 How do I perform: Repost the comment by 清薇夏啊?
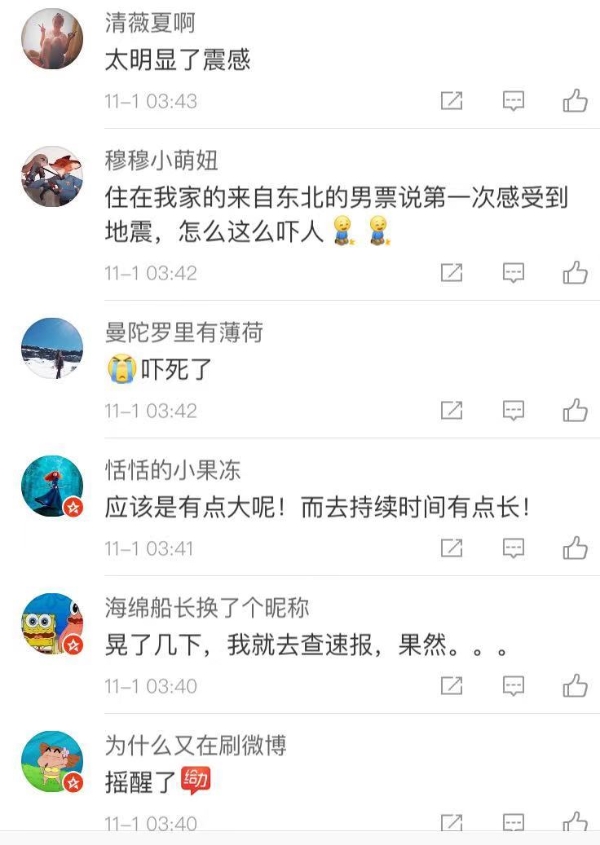pyautogui.click(x=452, y=101)
